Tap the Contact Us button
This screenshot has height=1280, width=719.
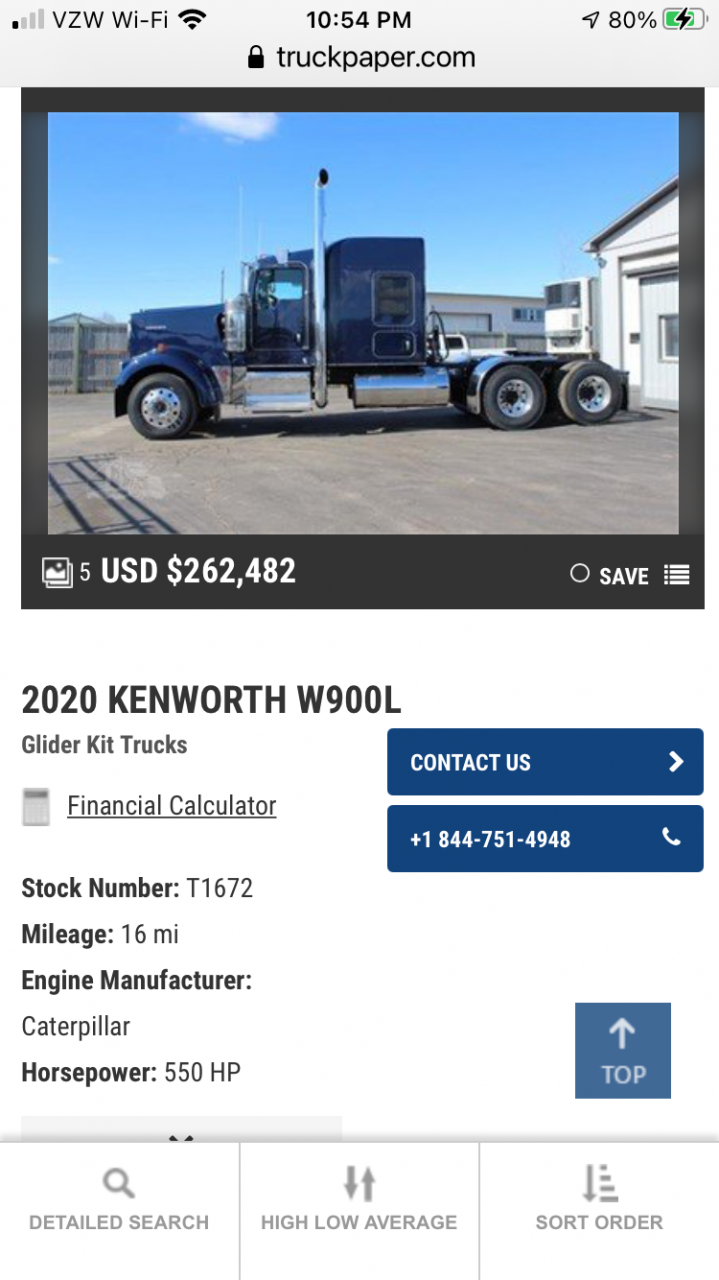[545, 762]
